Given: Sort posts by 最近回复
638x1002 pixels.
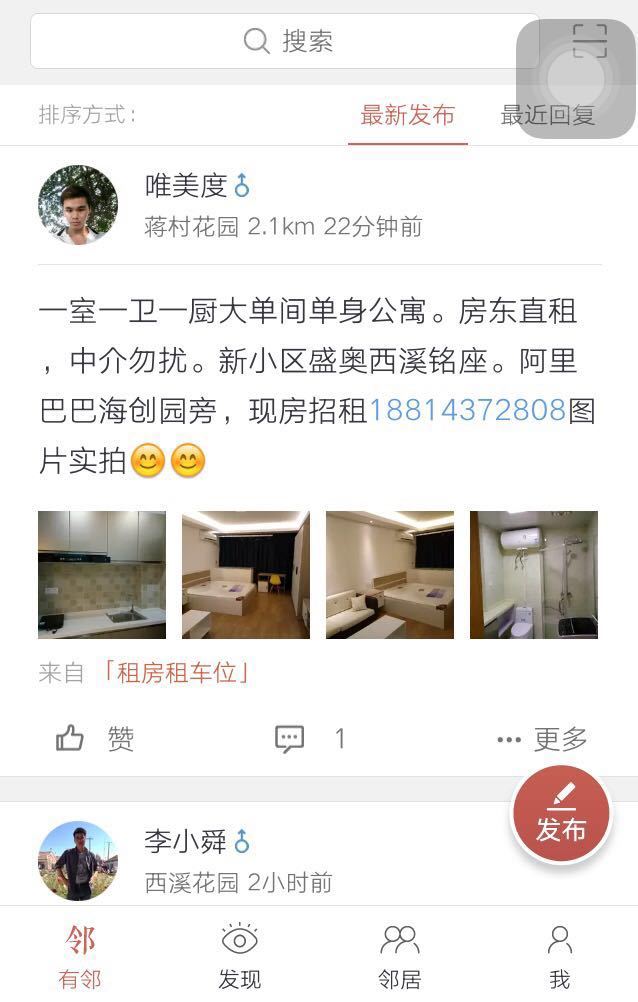Looking at the screenshot, I should [x=547, y=115].
